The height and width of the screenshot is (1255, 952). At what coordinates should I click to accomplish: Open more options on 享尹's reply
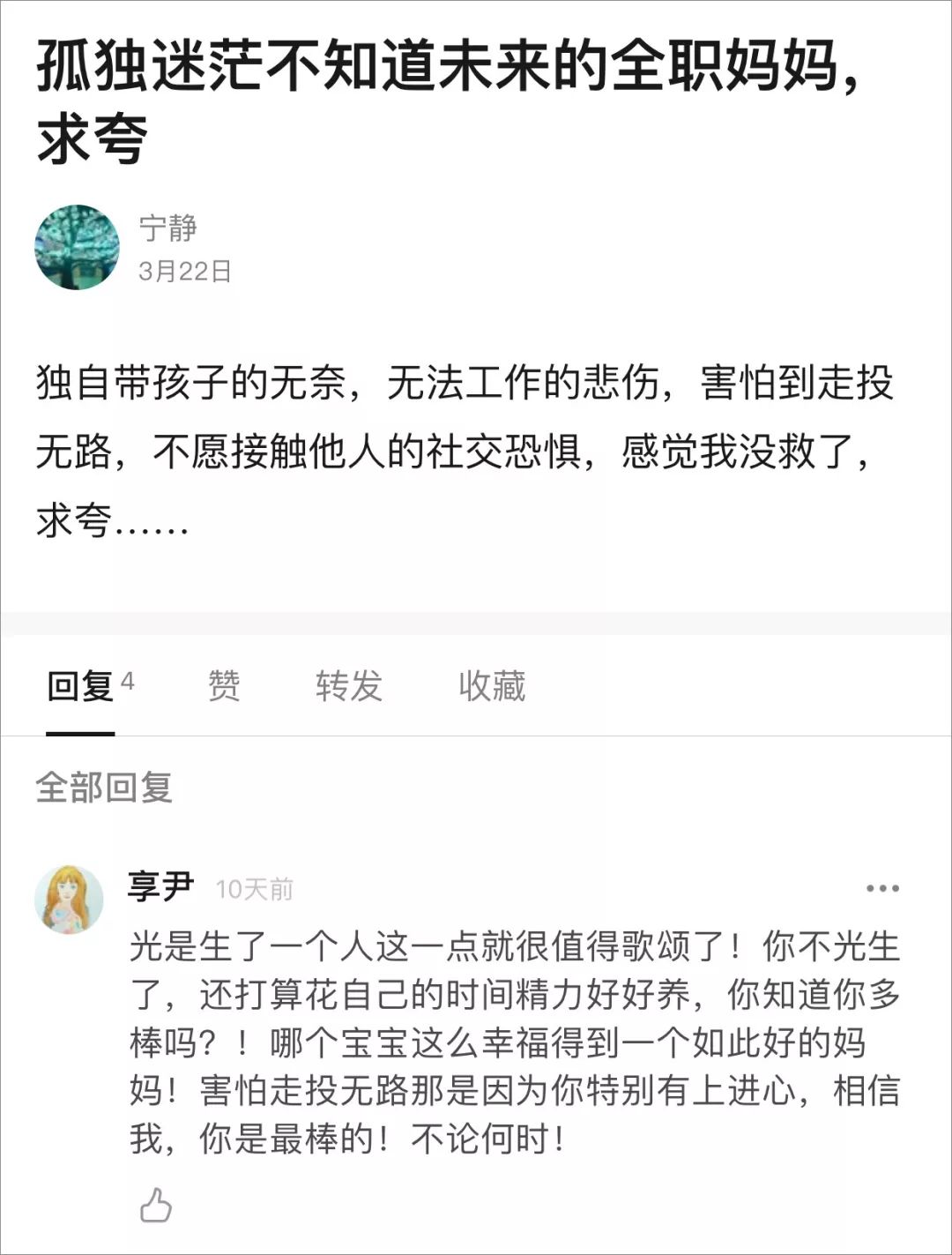point(882,888)
